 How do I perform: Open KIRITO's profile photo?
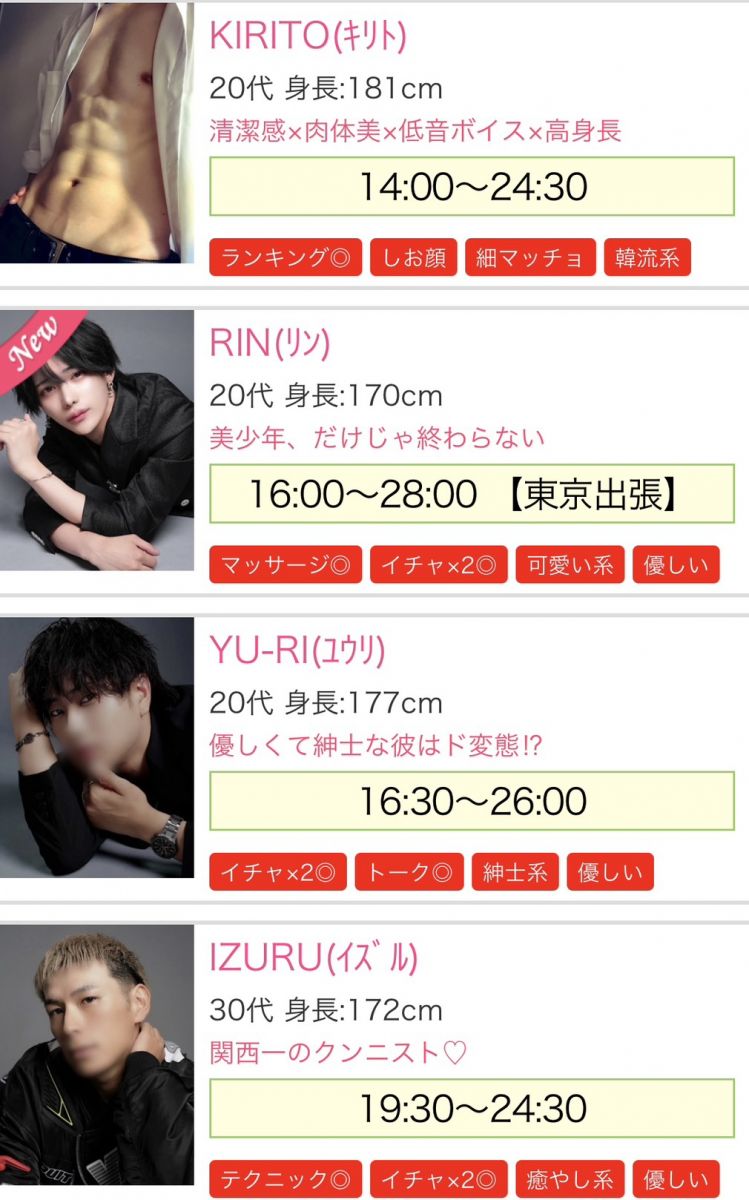96,133
